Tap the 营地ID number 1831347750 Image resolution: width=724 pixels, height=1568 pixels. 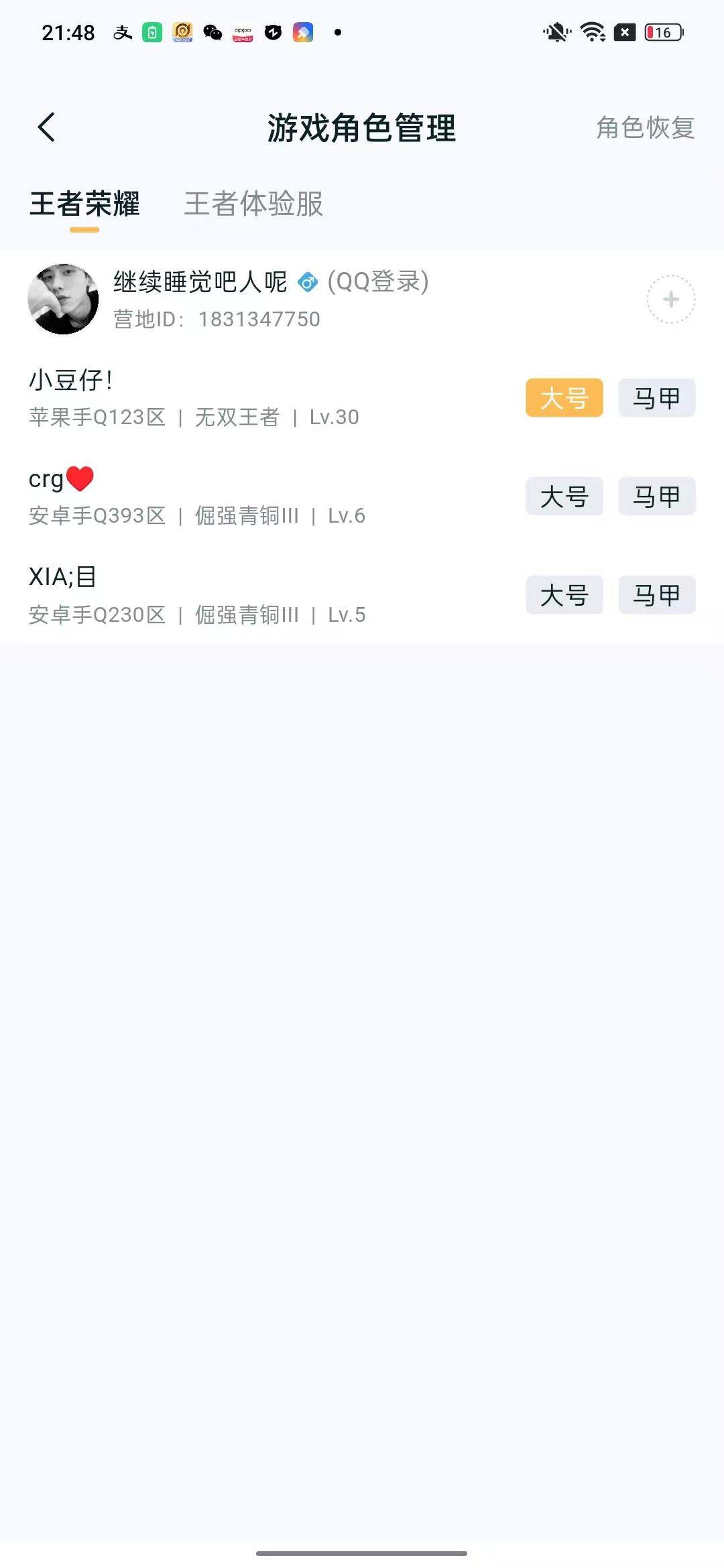tap(260, 320)
